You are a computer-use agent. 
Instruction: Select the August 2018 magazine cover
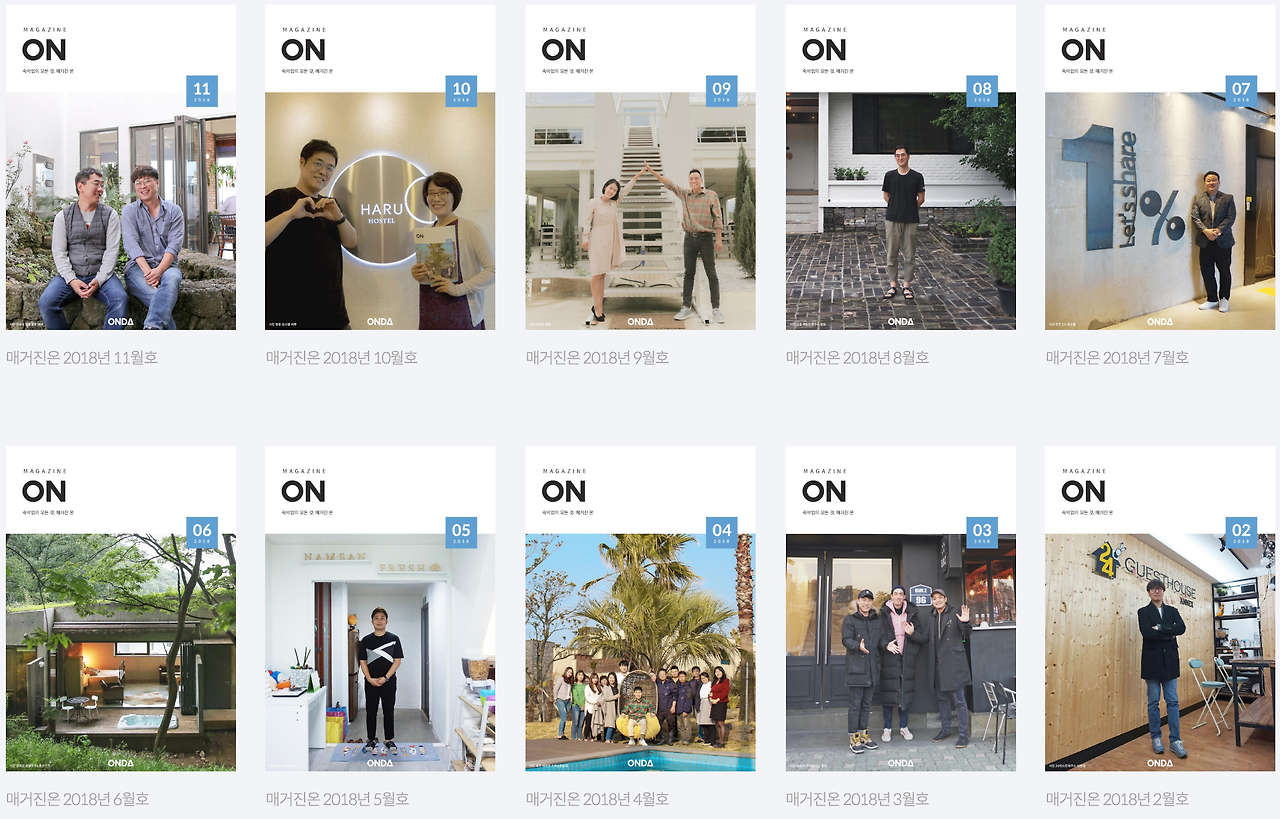coord(900,168)
